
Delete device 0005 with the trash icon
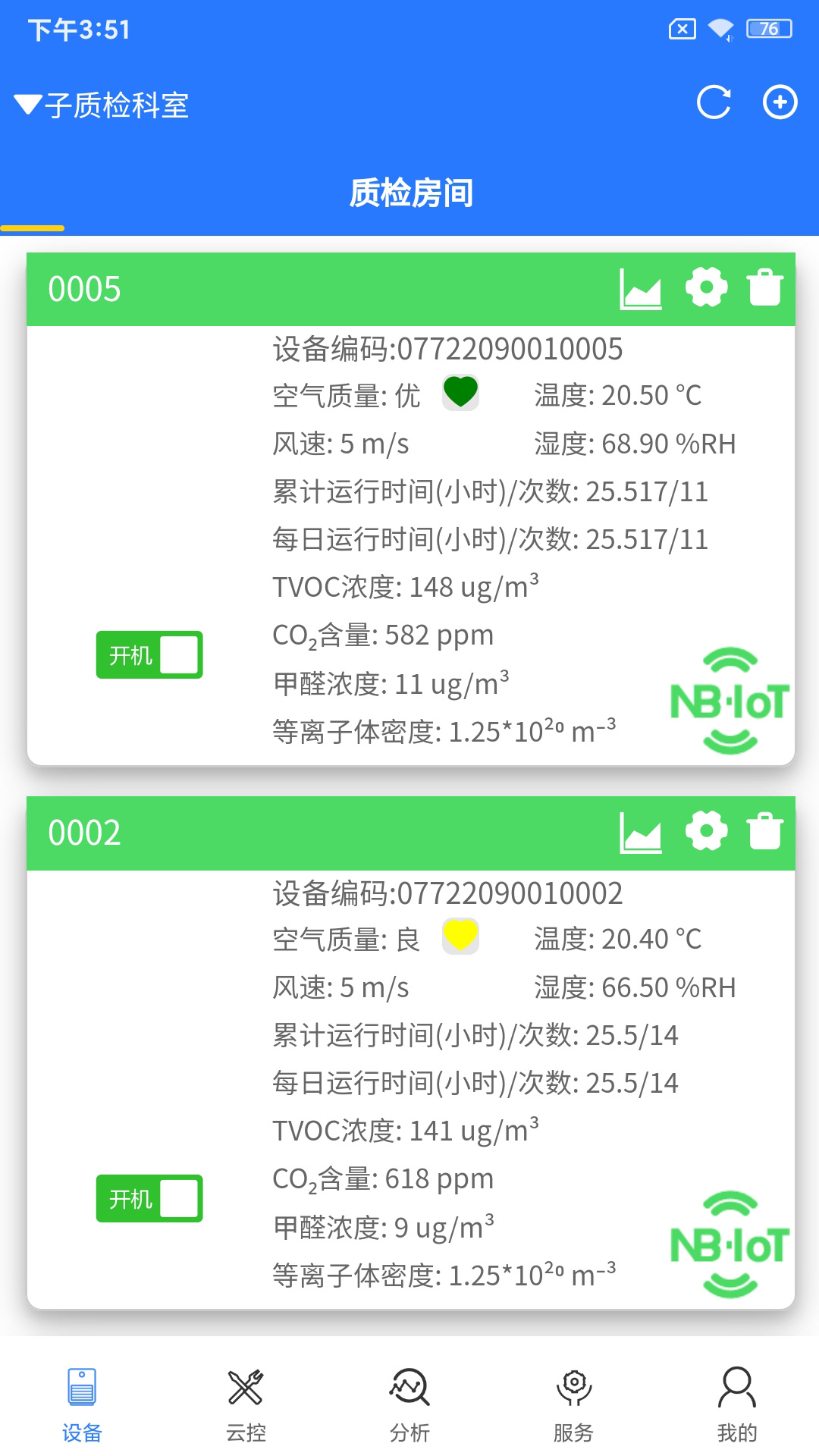(x=764, y=287)
